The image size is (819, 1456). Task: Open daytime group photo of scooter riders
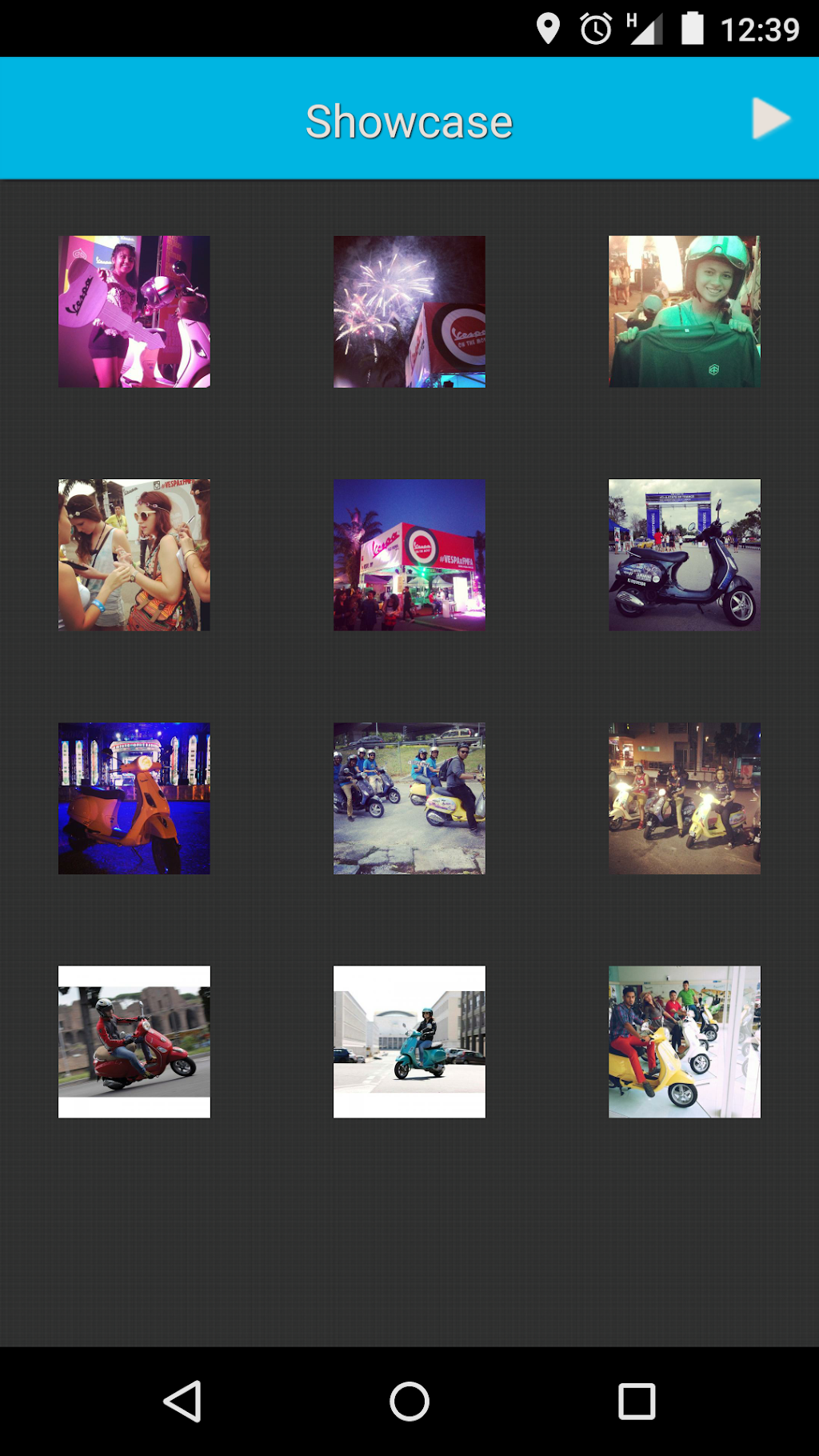coord(409,798)
